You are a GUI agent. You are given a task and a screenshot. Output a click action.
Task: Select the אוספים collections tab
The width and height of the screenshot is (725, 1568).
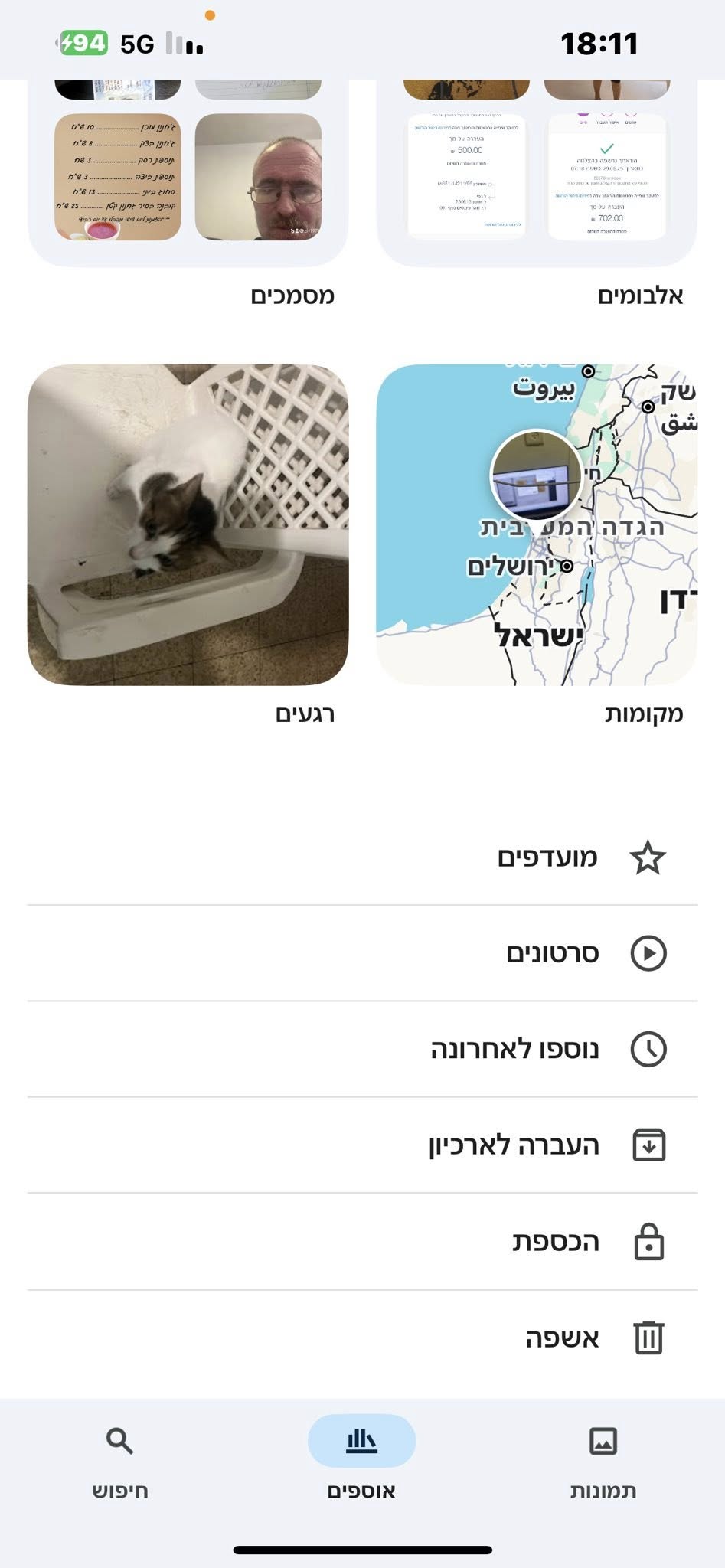coord(361,1459)
